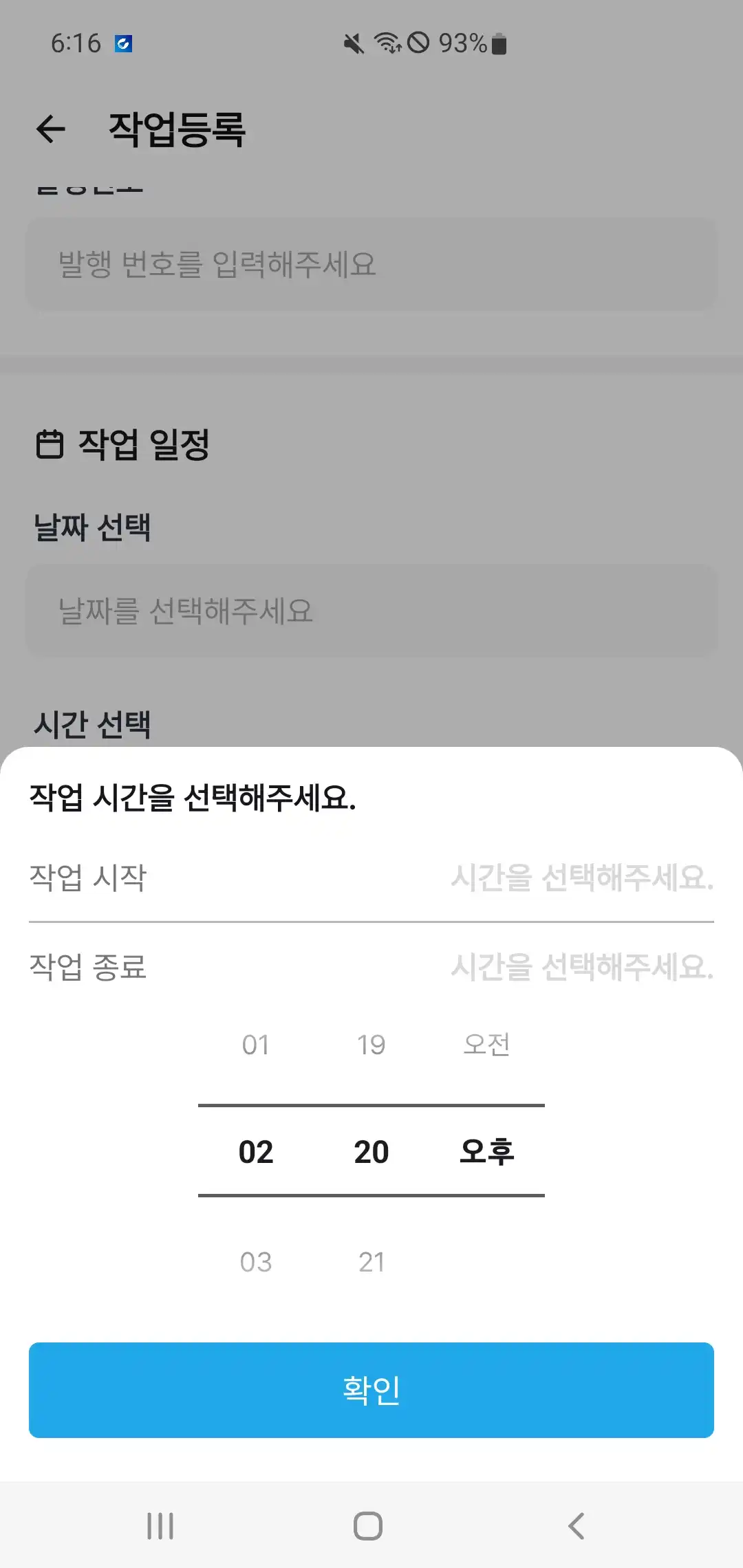Go back from 작업등록 screen

coord(51,129)
